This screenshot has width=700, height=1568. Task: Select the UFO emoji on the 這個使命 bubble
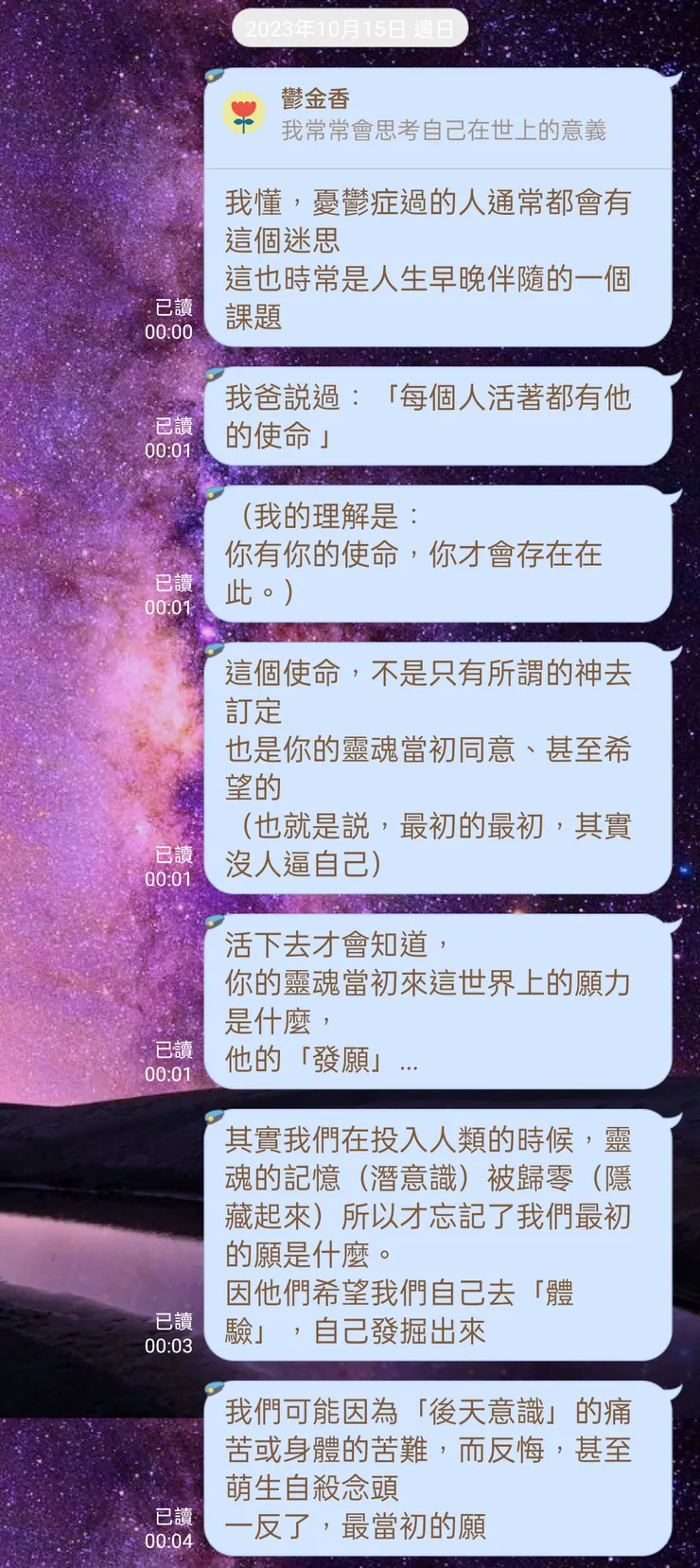point(215,650)
